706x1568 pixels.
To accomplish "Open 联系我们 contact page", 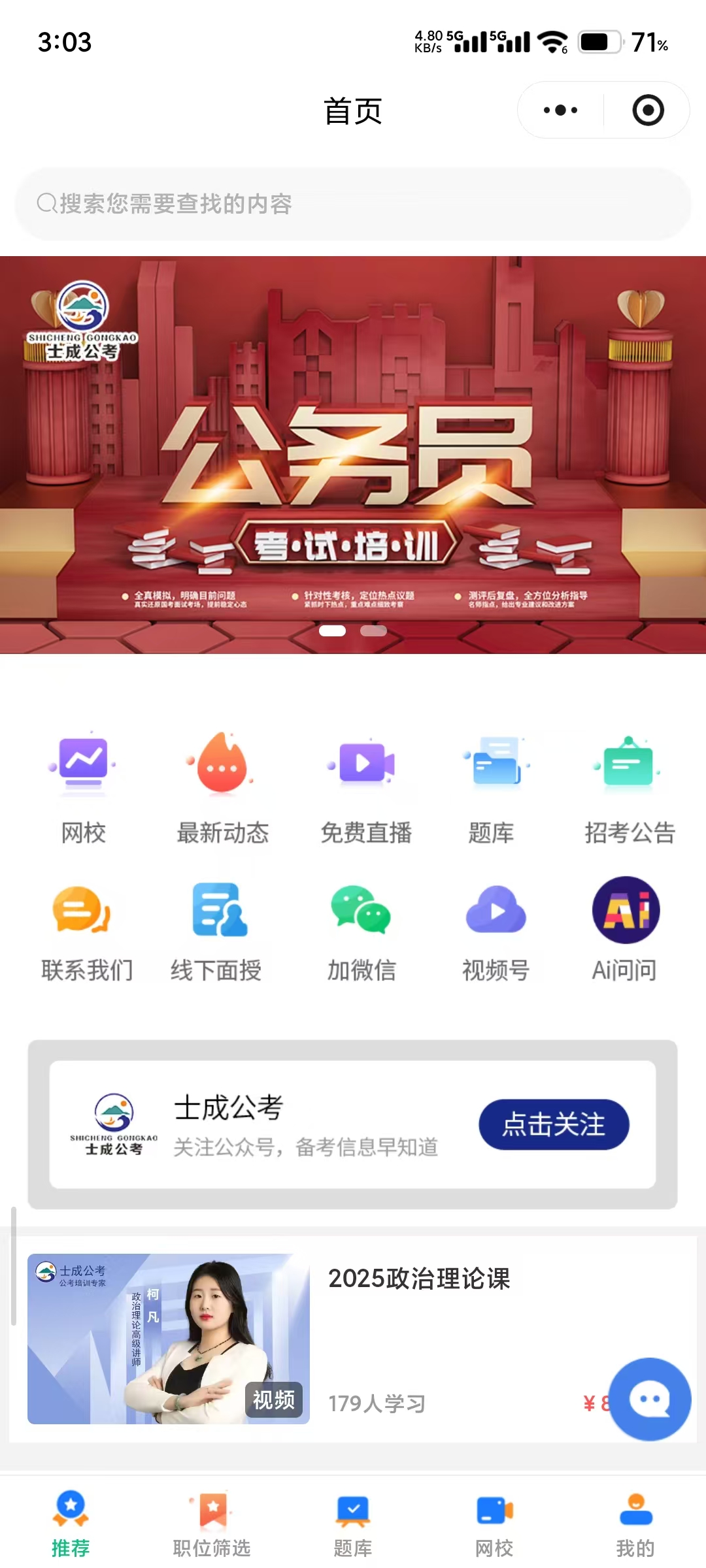I will click(x=86, y=929).
